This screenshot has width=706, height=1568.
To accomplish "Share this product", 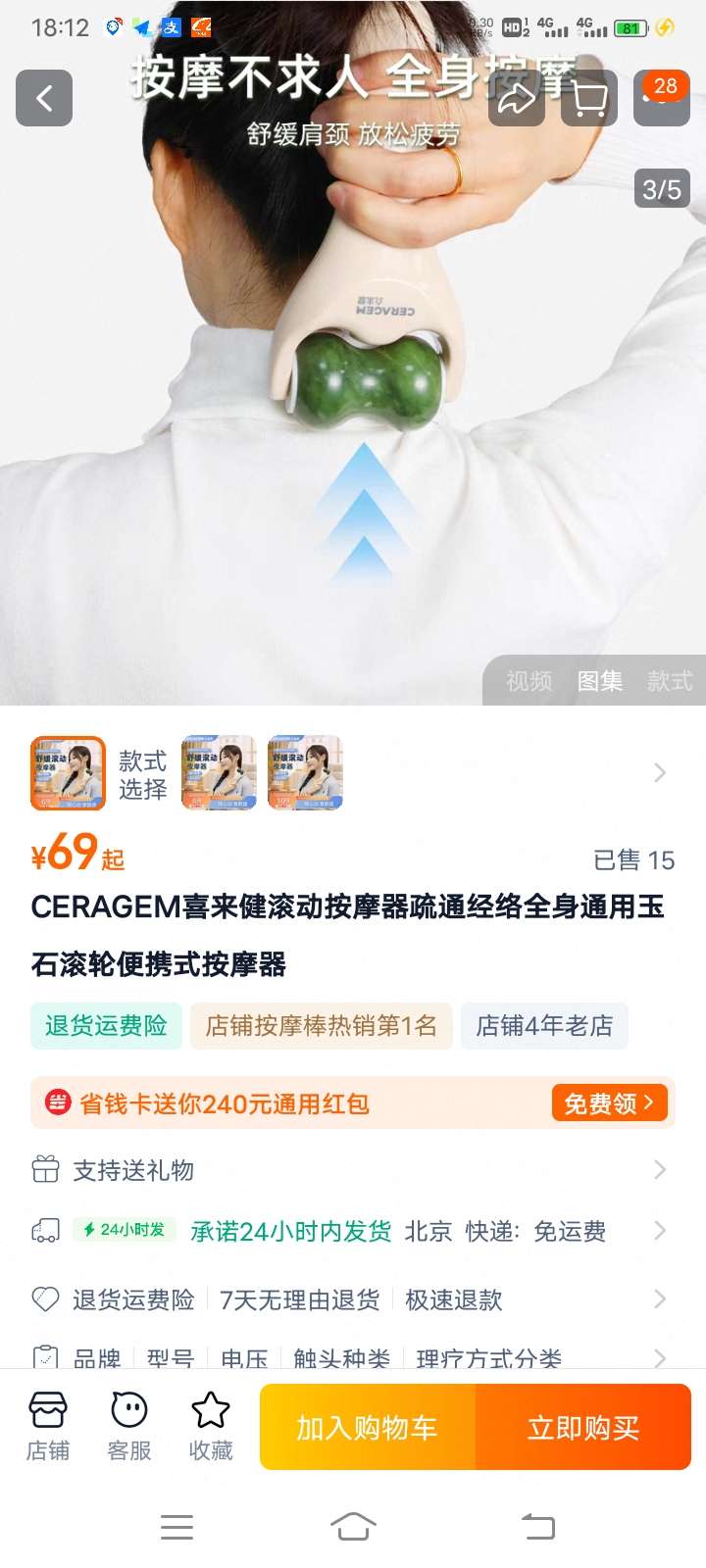I will pyautogui.click(x=517, y=98).
